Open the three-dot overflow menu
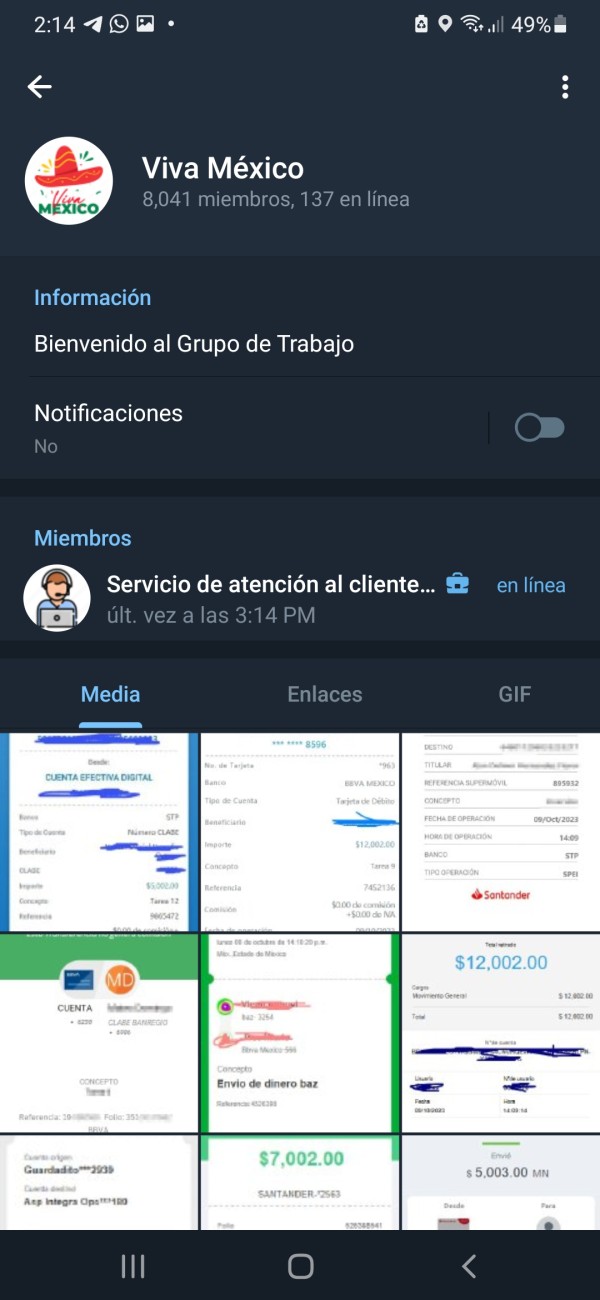 565,87
